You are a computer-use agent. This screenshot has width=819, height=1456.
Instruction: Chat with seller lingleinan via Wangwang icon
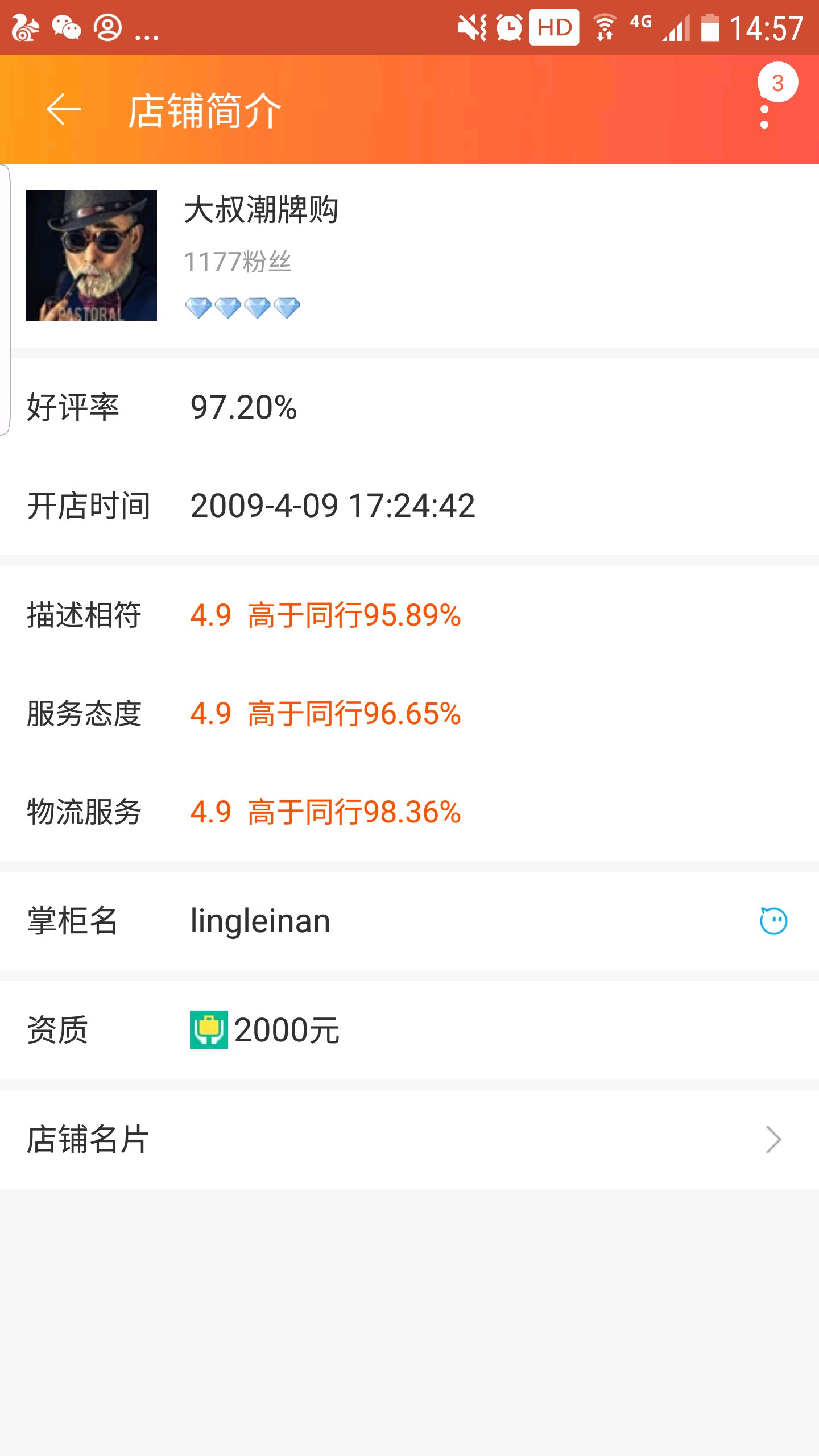point(773,921)
